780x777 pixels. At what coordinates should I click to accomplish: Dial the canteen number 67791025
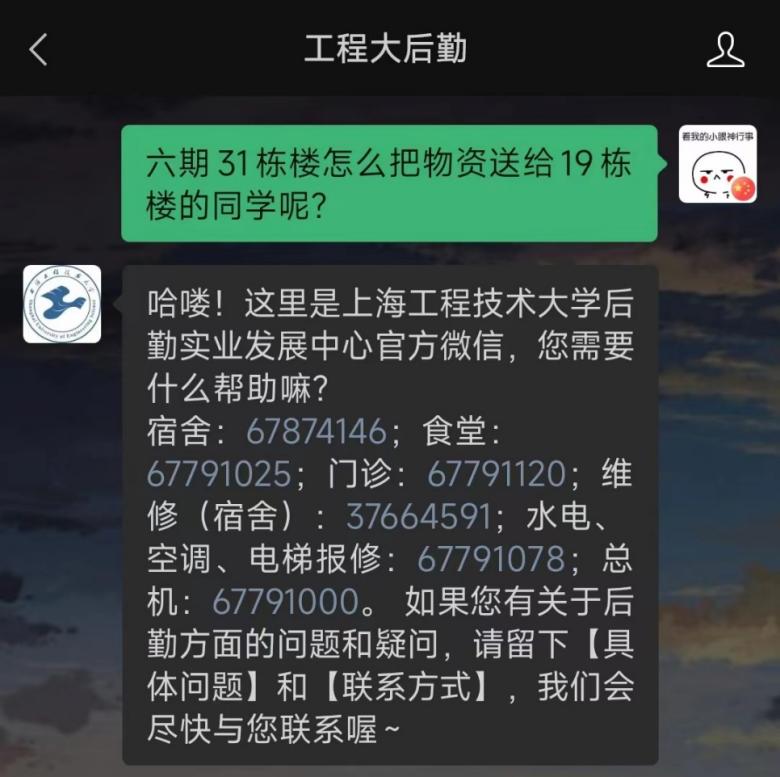click(x=218, y=473)
